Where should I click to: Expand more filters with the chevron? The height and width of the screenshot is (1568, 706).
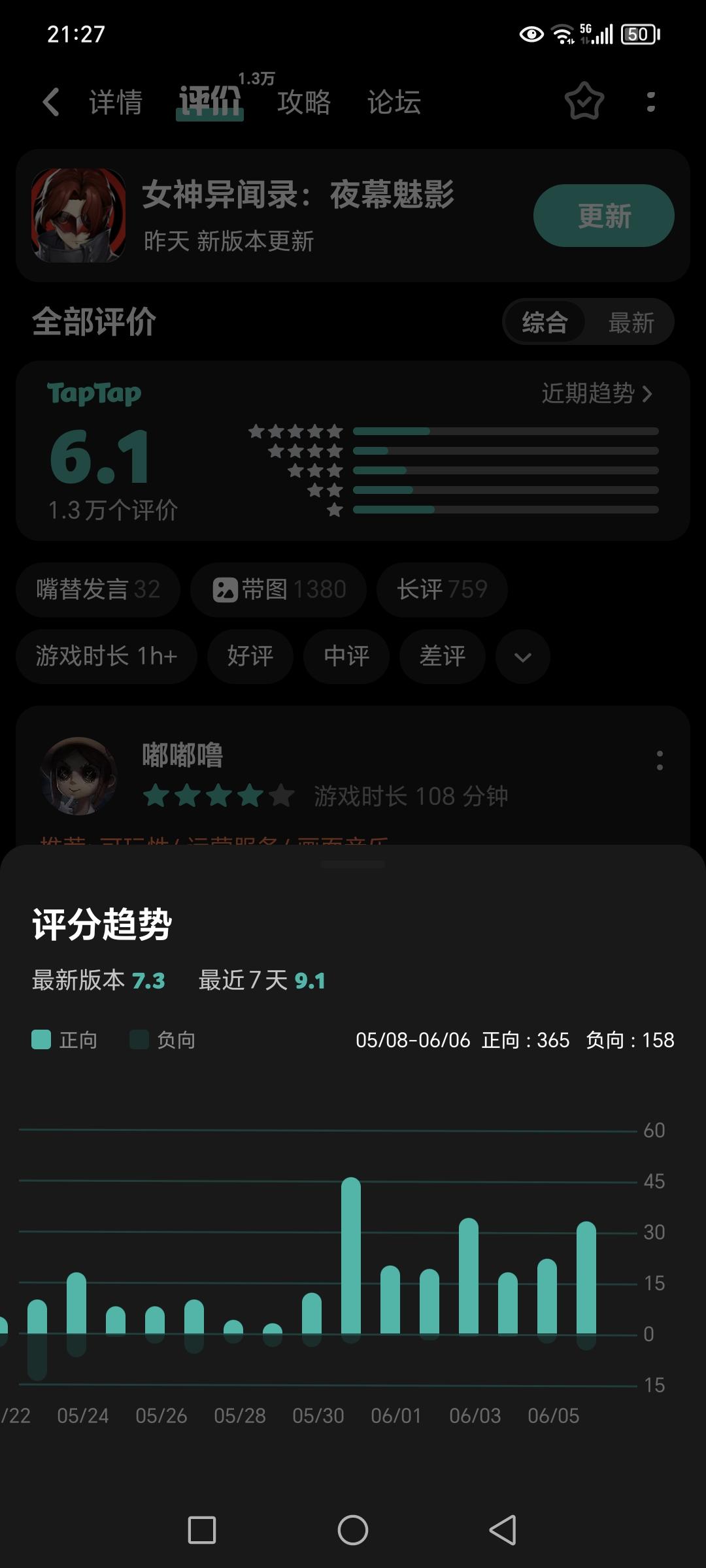coord(522,657)
